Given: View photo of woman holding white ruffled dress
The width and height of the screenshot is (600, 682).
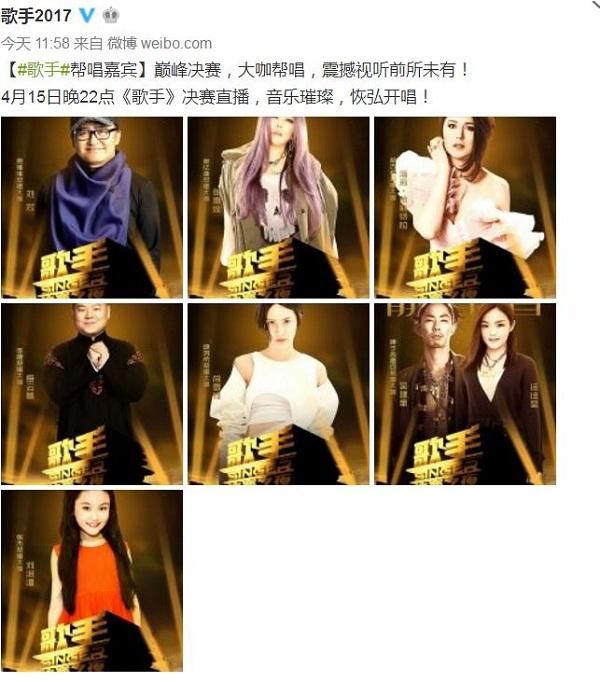Looking at the screenshot, I should click(464, 207).
